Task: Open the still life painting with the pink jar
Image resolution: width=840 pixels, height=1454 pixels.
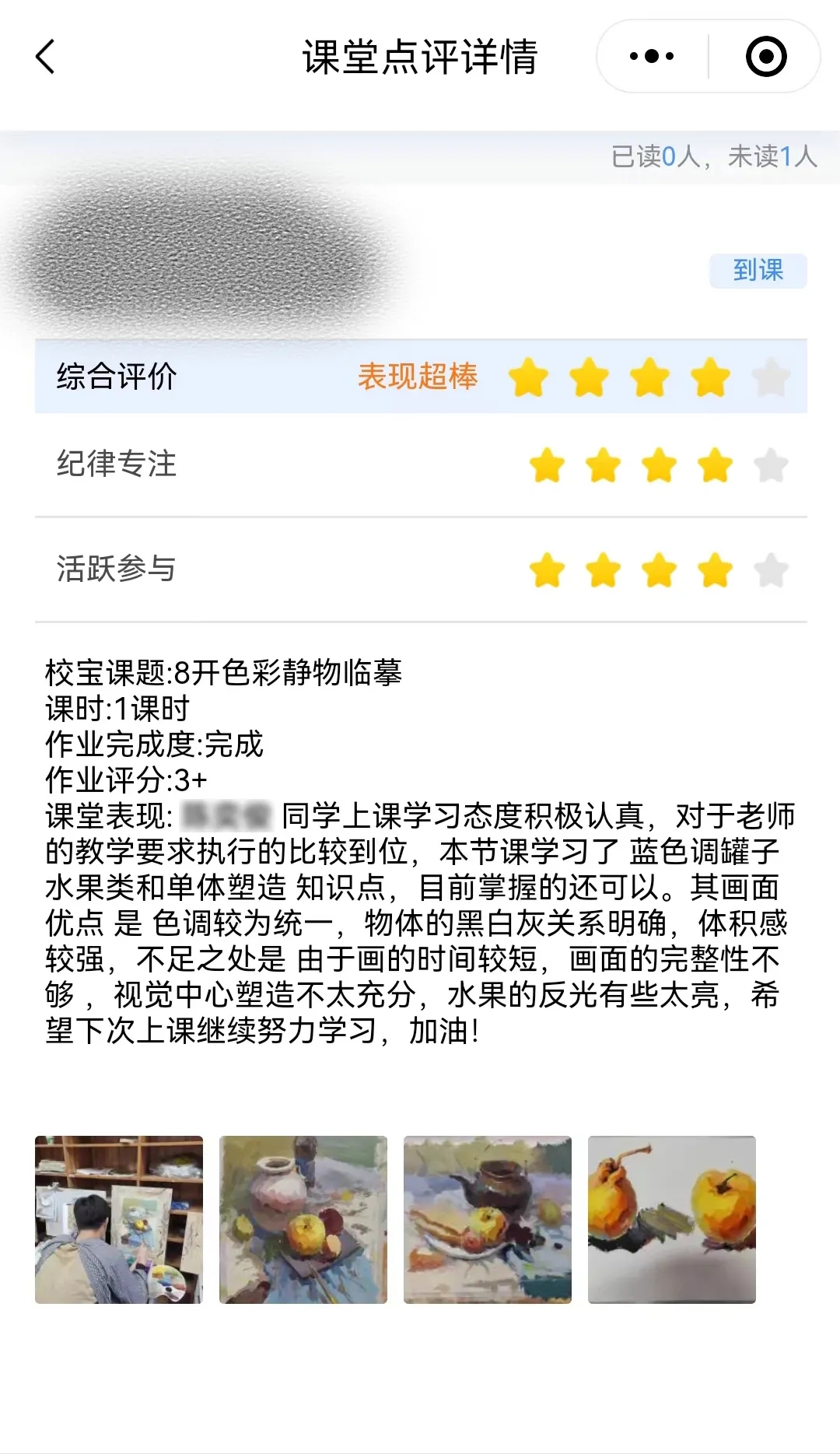Action: pyautogui.click(x=303, y=1219)
